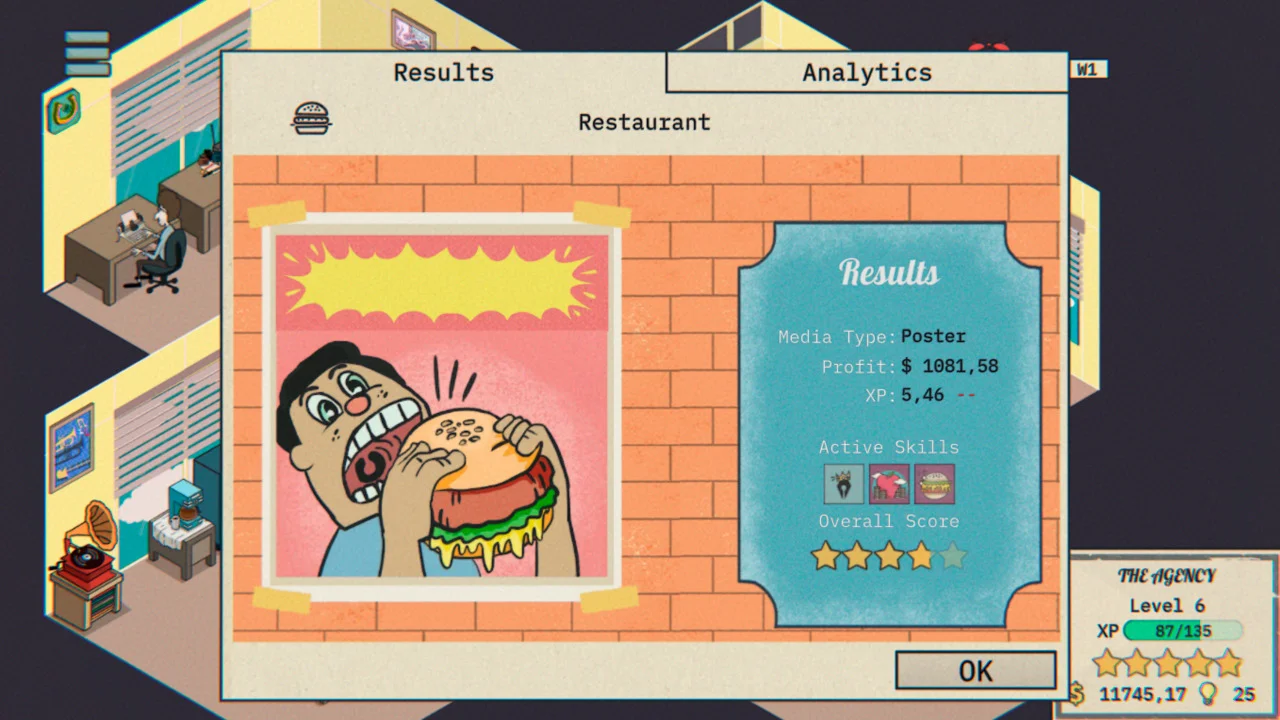Tap the burger active skill icon
Viewport: 1280px width, 720px height.
(x=934, y=484)
